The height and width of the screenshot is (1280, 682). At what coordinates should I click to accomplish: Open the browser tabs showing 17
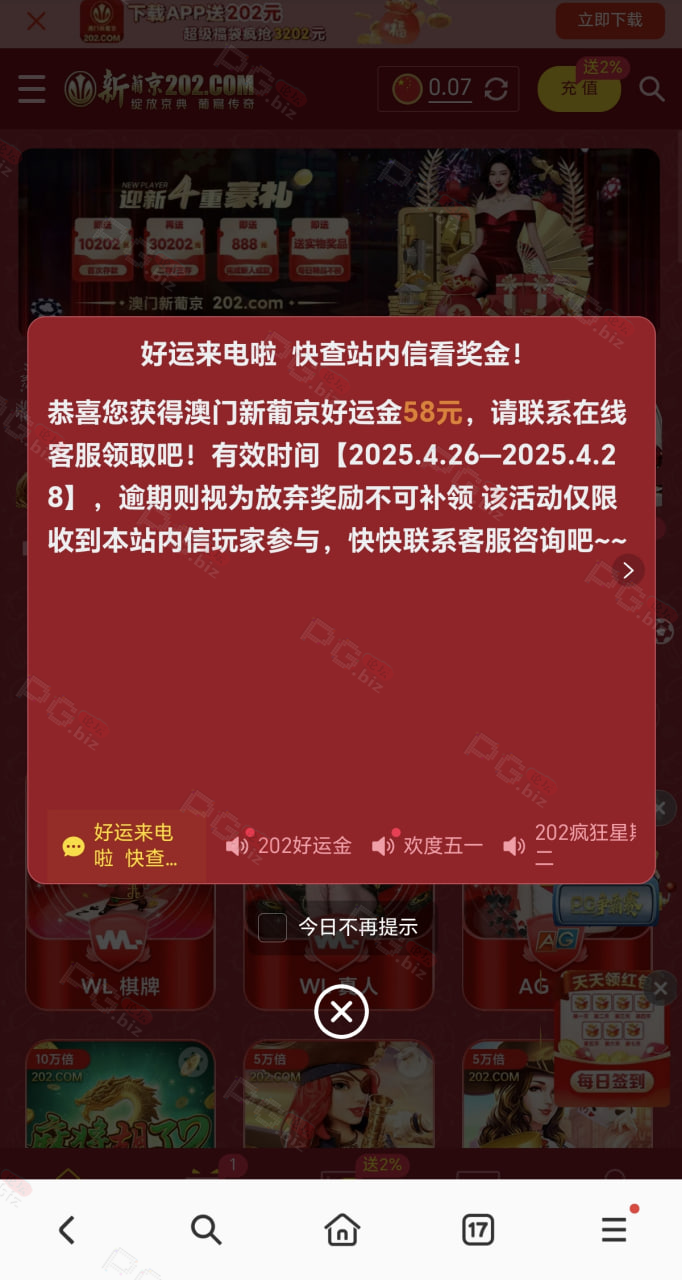point(478,1230)
